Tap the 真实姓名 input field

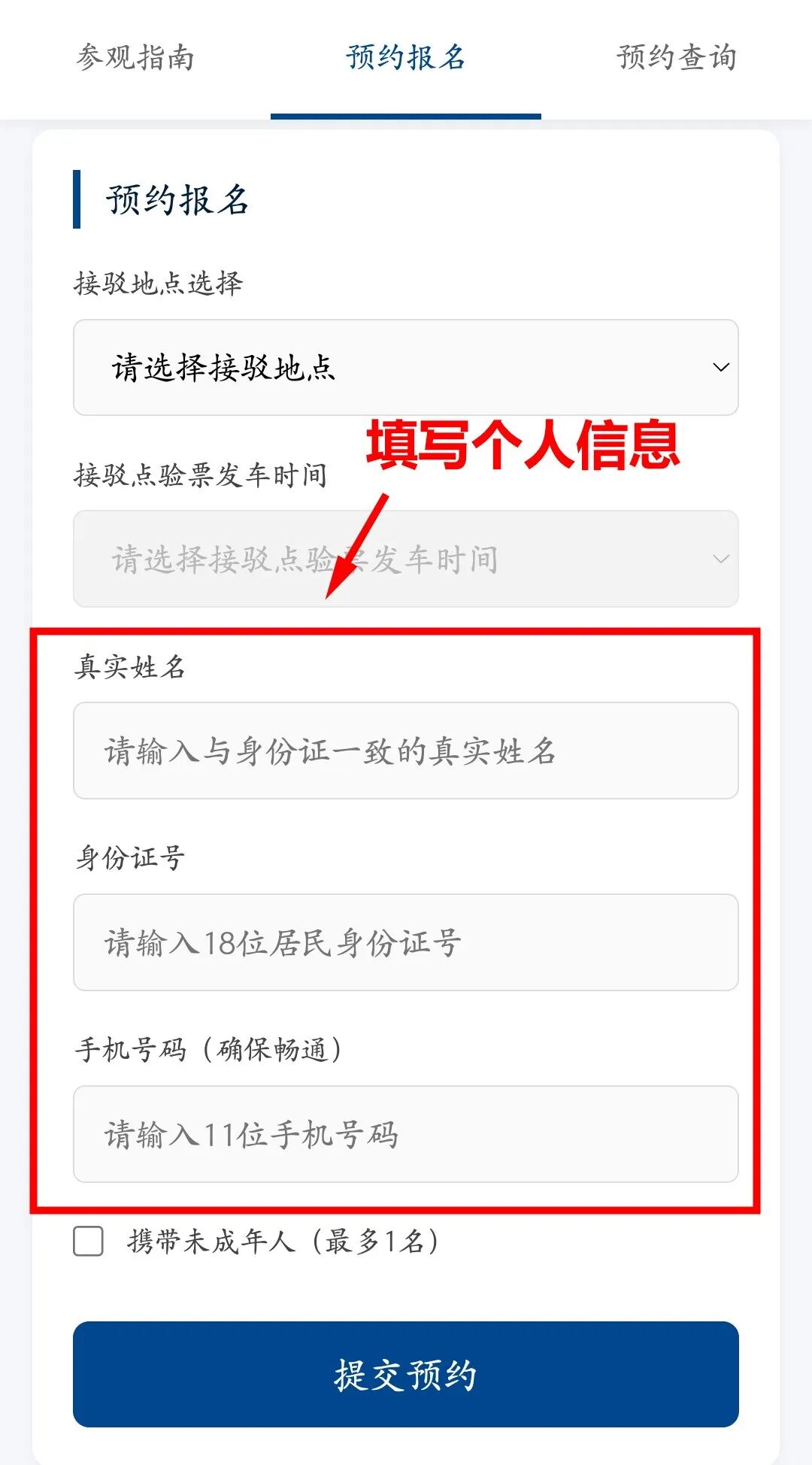pyautogui.click(x=405, y=751)
